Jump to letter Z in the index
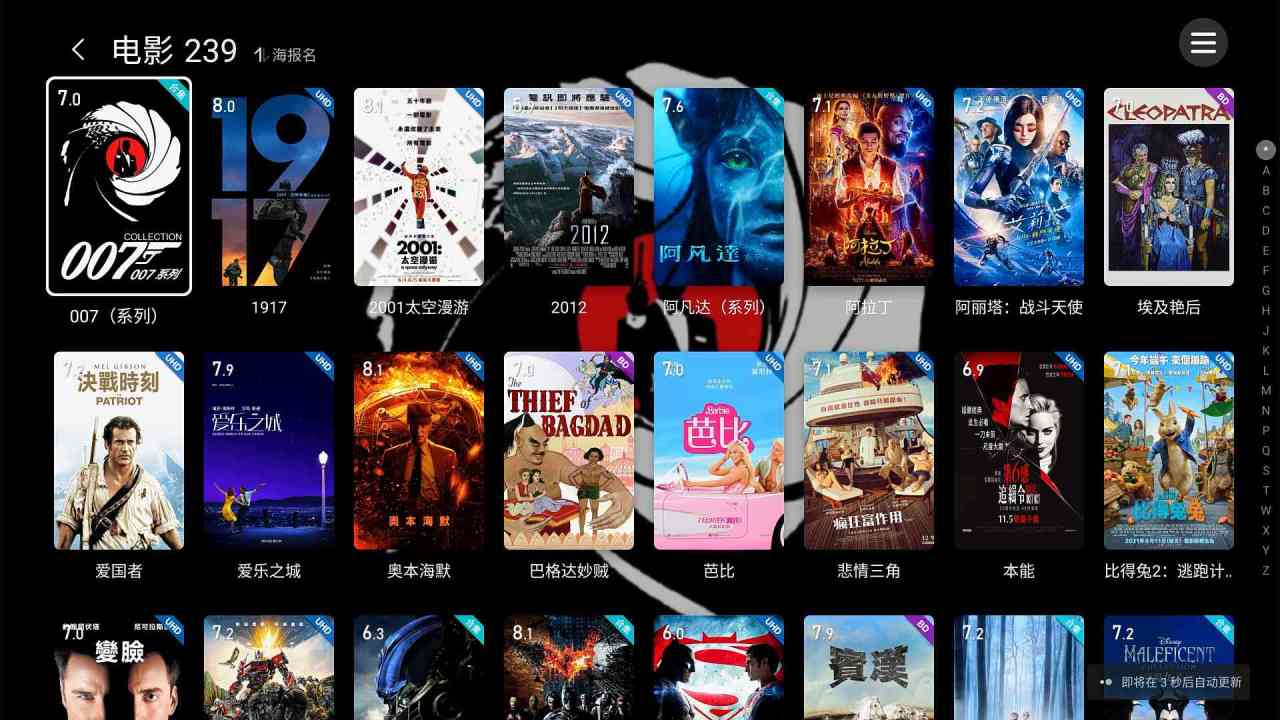 point(1266,570)
